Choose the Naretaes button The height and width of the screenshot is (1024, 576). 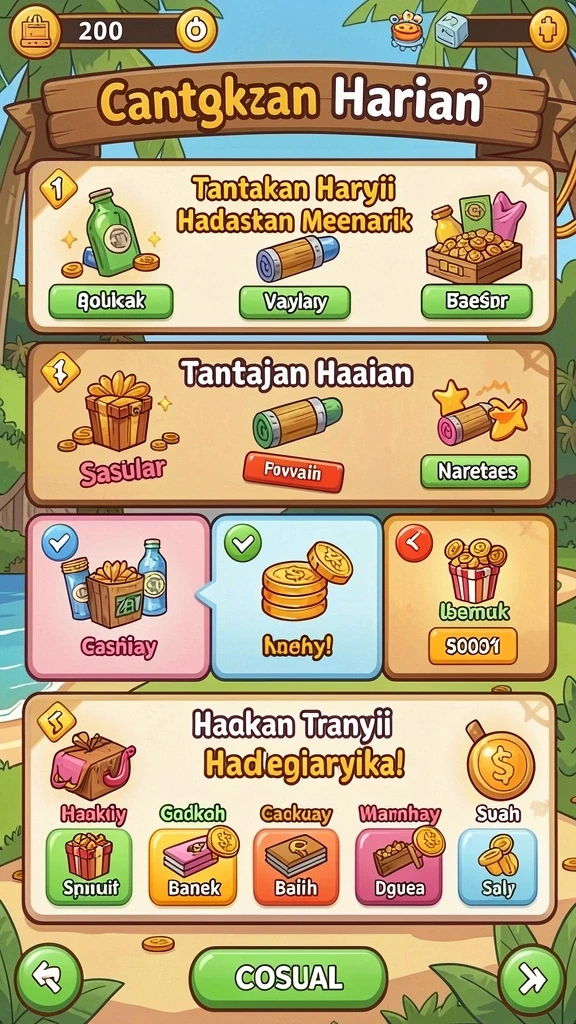(475, 472)
